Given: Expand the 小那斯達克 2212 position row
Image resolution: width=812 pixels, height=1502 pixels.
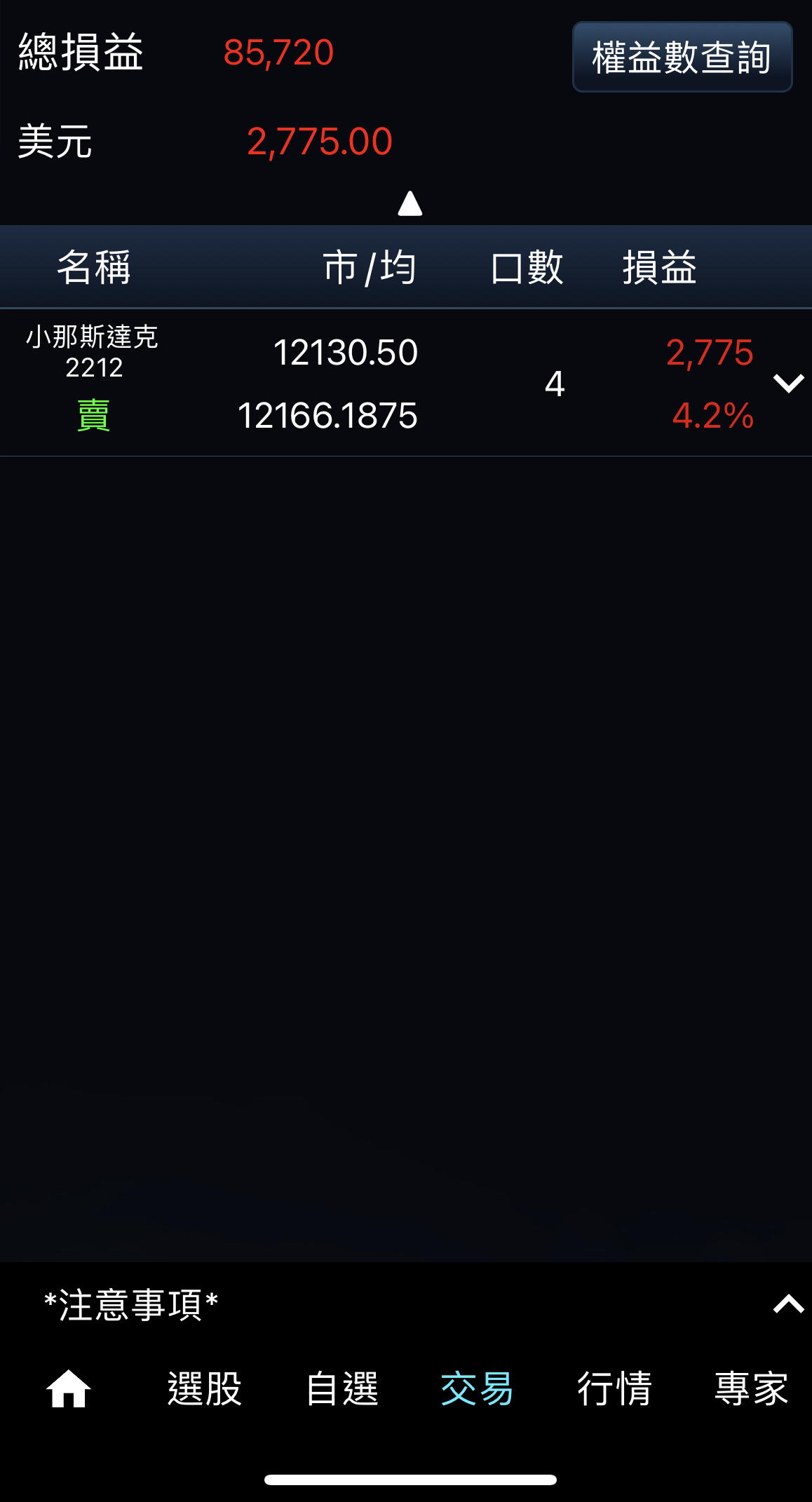Looking at the screenshot, I should (x=788, y=383).
